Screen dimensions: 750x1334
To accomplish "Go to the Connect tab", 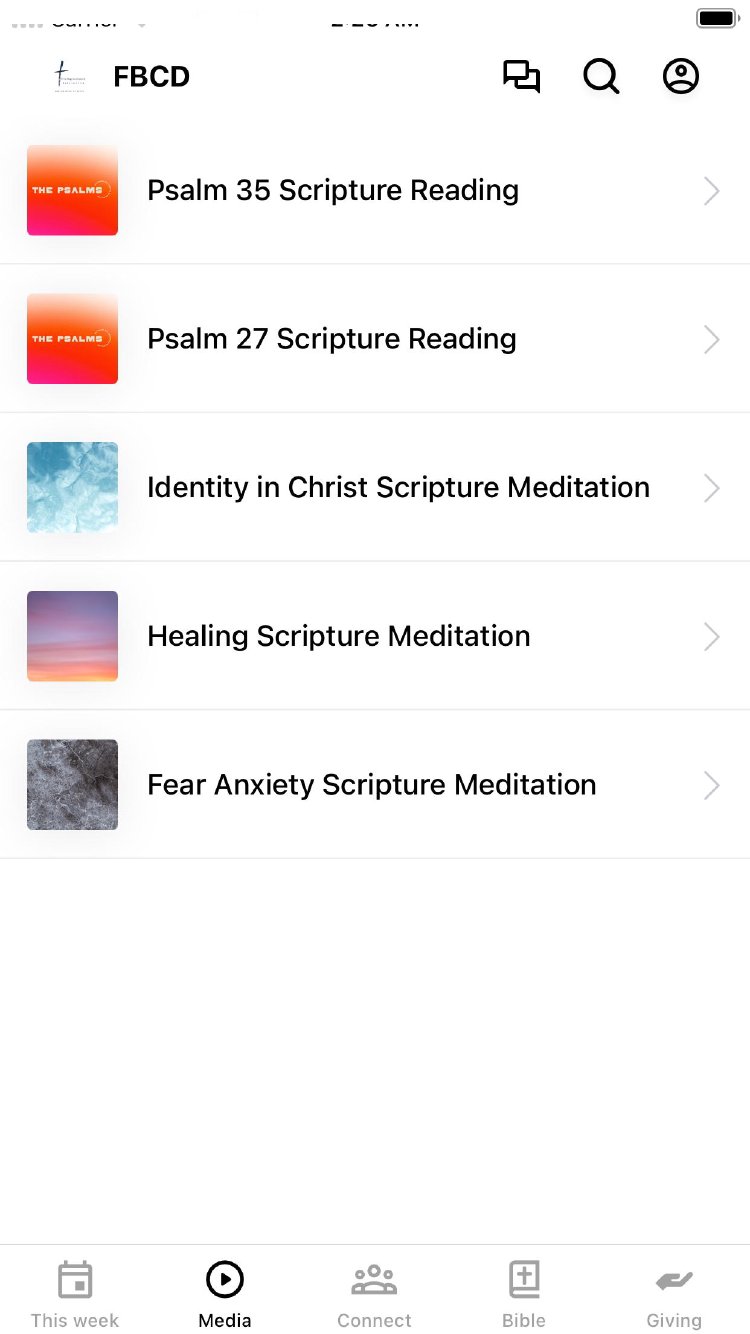I will [374, 1294].
